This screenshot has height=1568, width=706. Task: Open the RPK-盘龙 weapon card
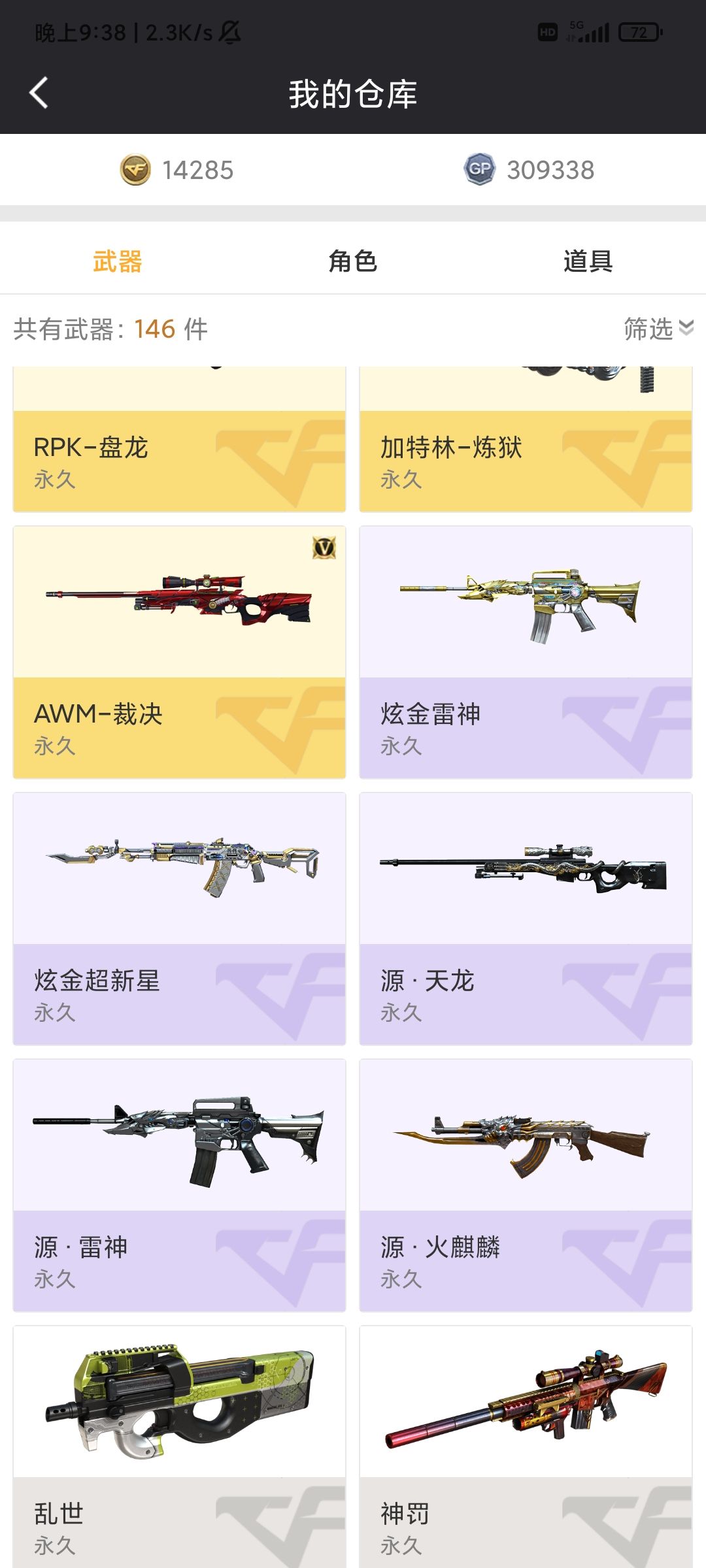(x=179, y=451)
